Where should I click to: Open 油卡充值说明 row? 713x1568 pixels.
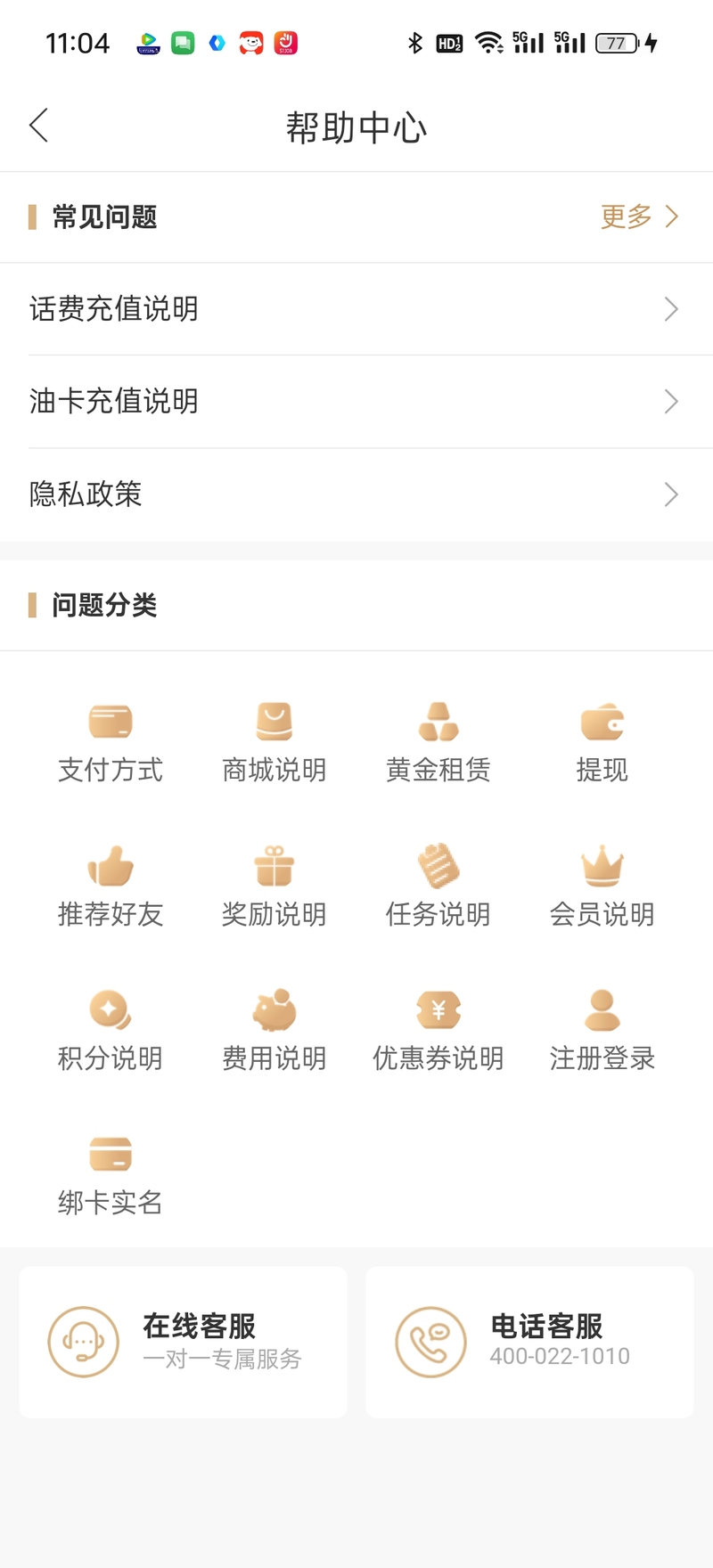[356, 402]
